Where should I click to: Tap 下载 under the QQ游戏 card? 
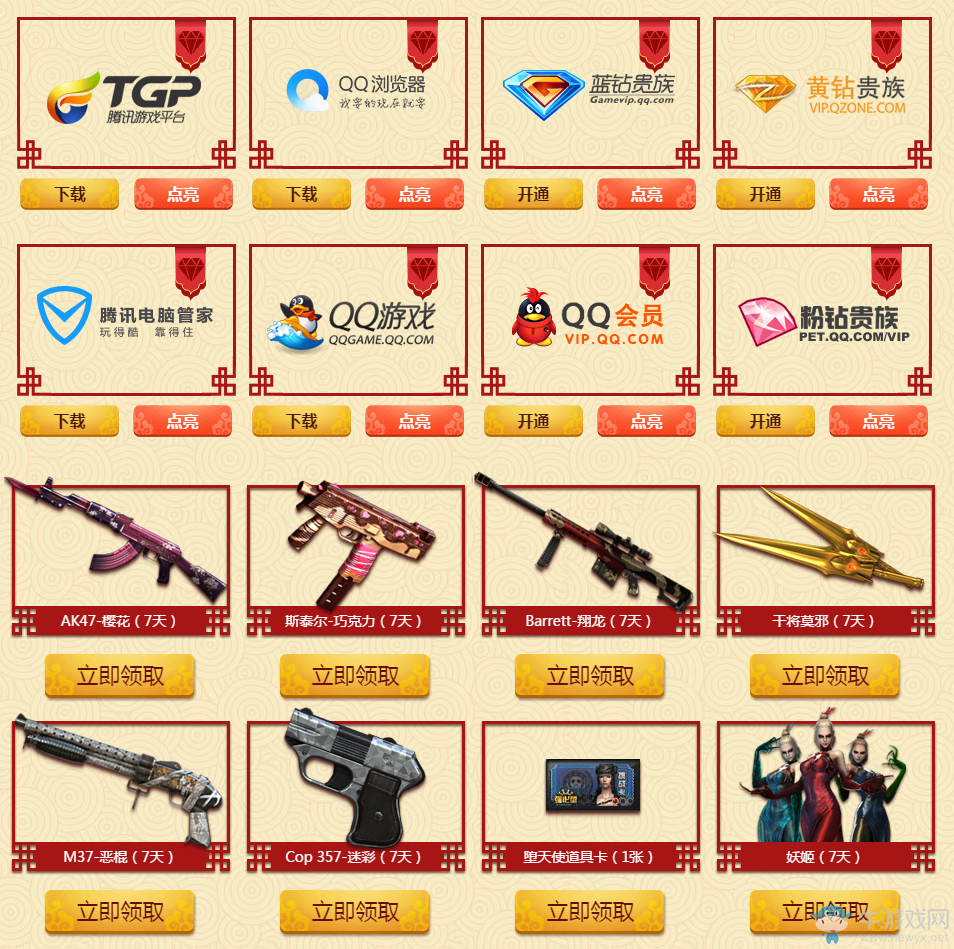[301, 421]
